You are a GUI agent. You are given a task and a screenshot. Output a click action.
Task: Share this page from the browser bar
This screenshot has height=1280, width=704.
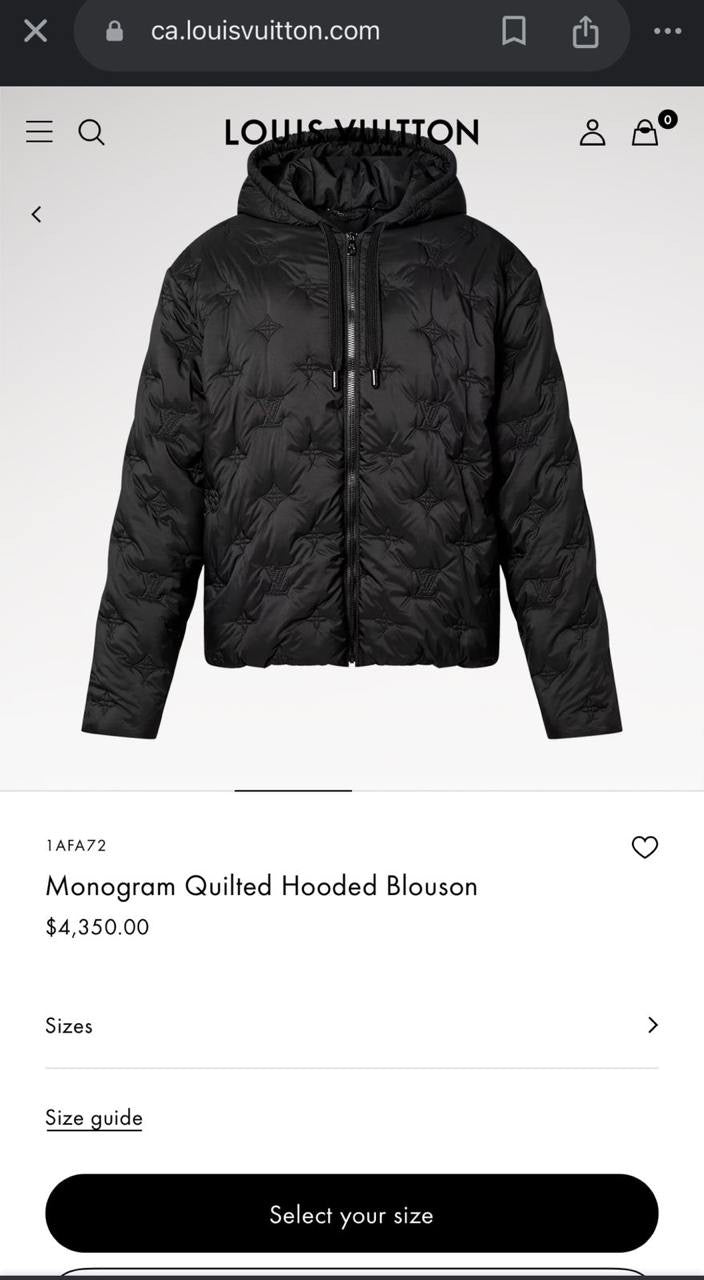click(x=585, y=32)
